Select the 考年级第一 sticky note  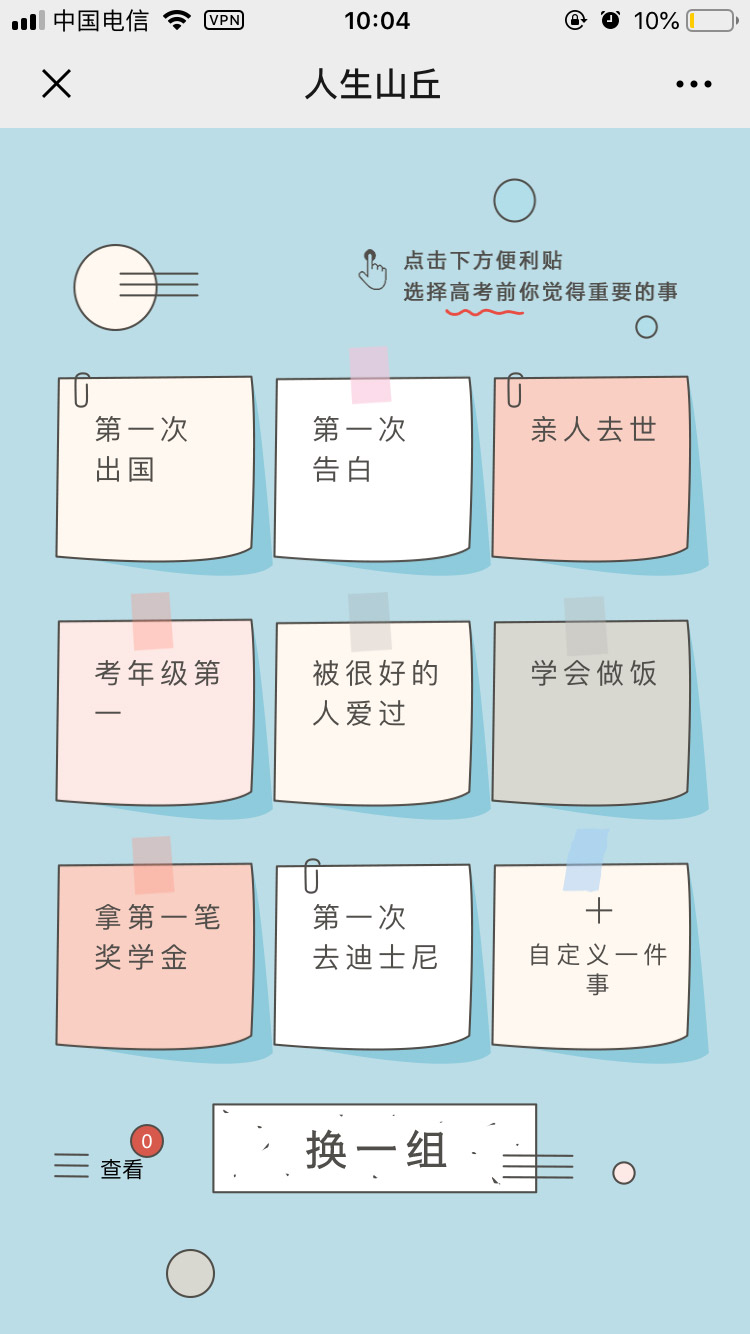coord(155,712)
